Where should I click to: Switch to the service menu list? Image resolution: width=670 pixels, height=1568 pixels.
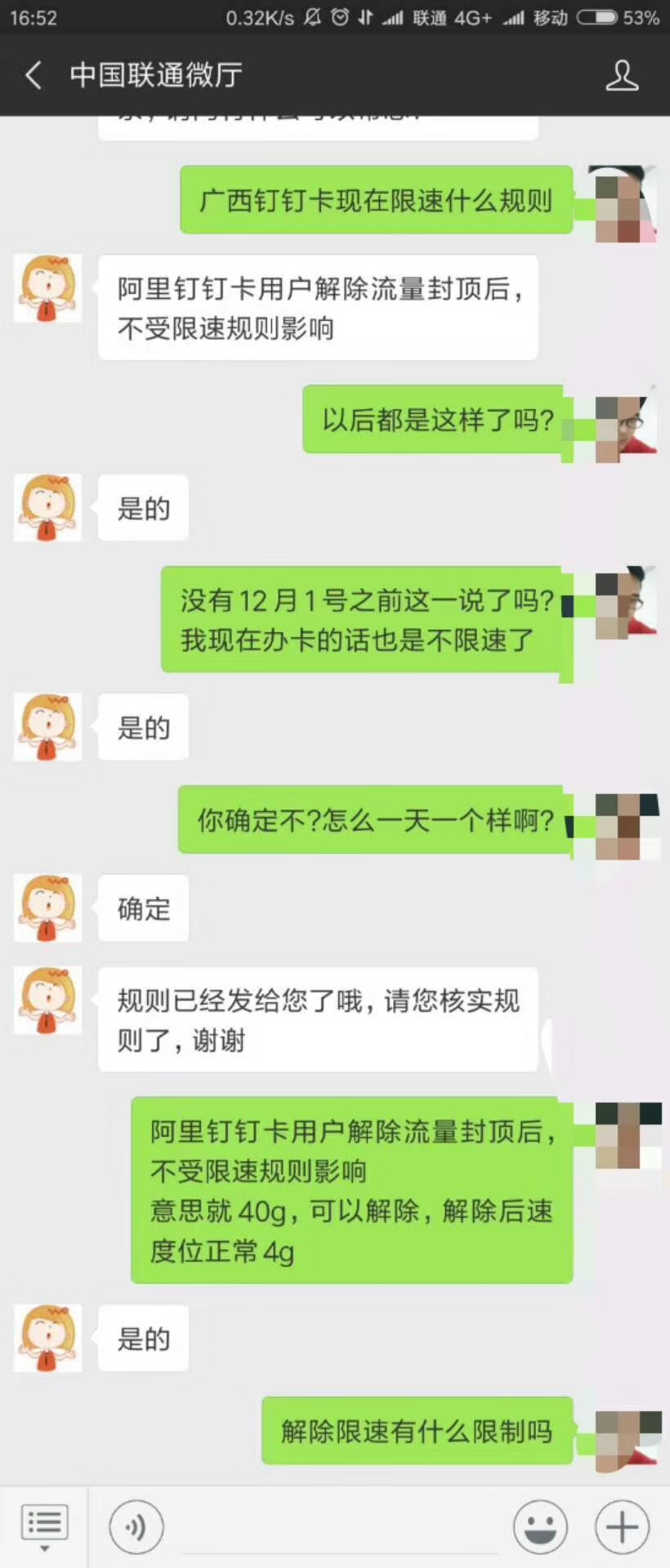pyautogui.click(x=44, y=1526)
